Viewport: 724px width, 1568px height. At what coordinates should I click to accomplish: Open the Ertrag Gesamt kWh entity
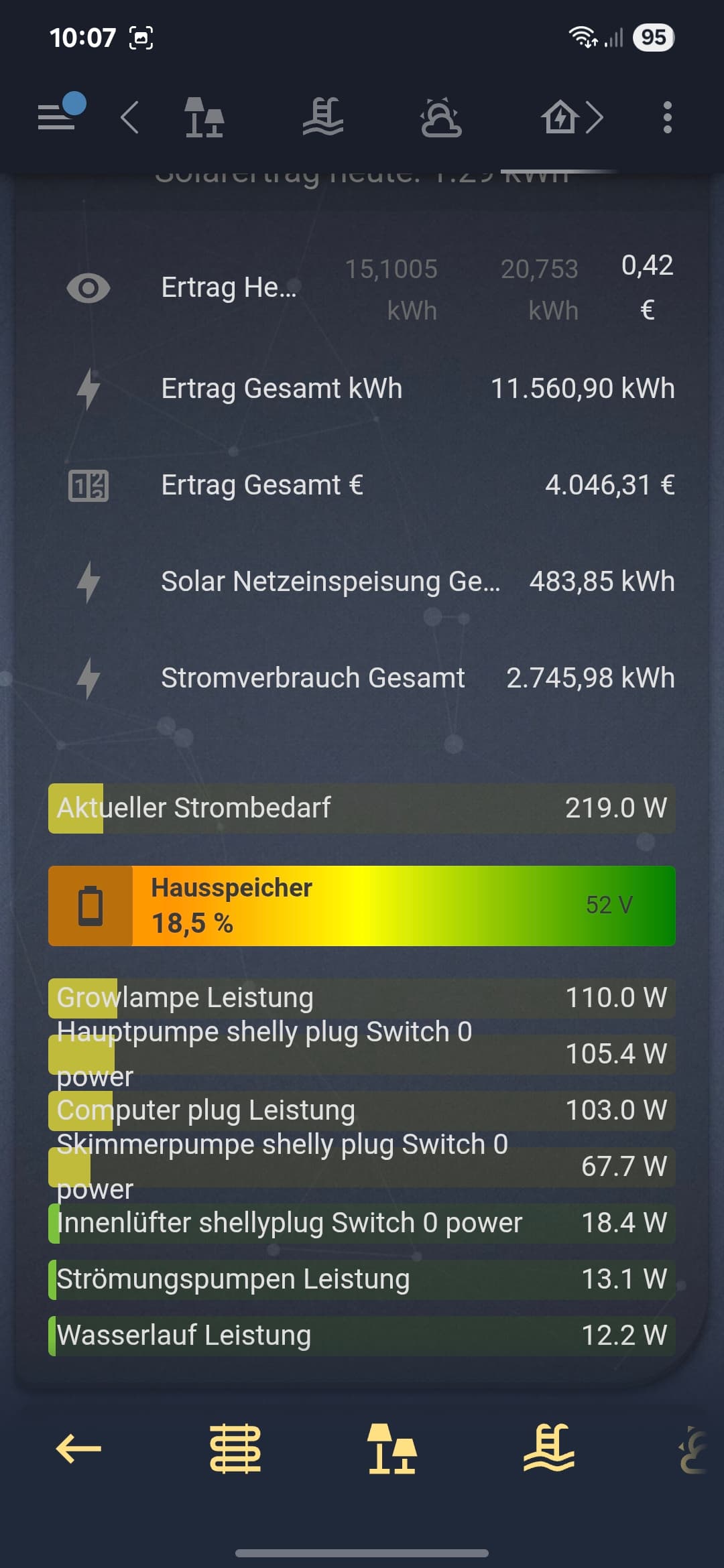click(362, 389)
